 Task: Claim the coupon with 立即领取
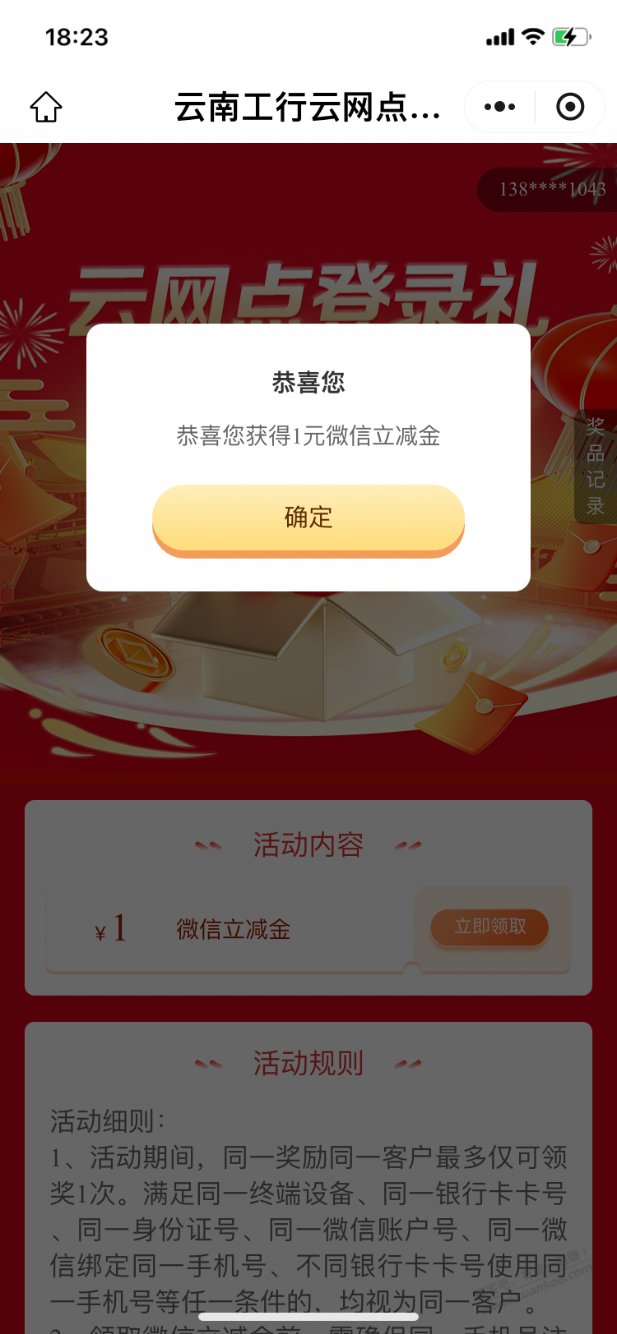click(490, 927)
